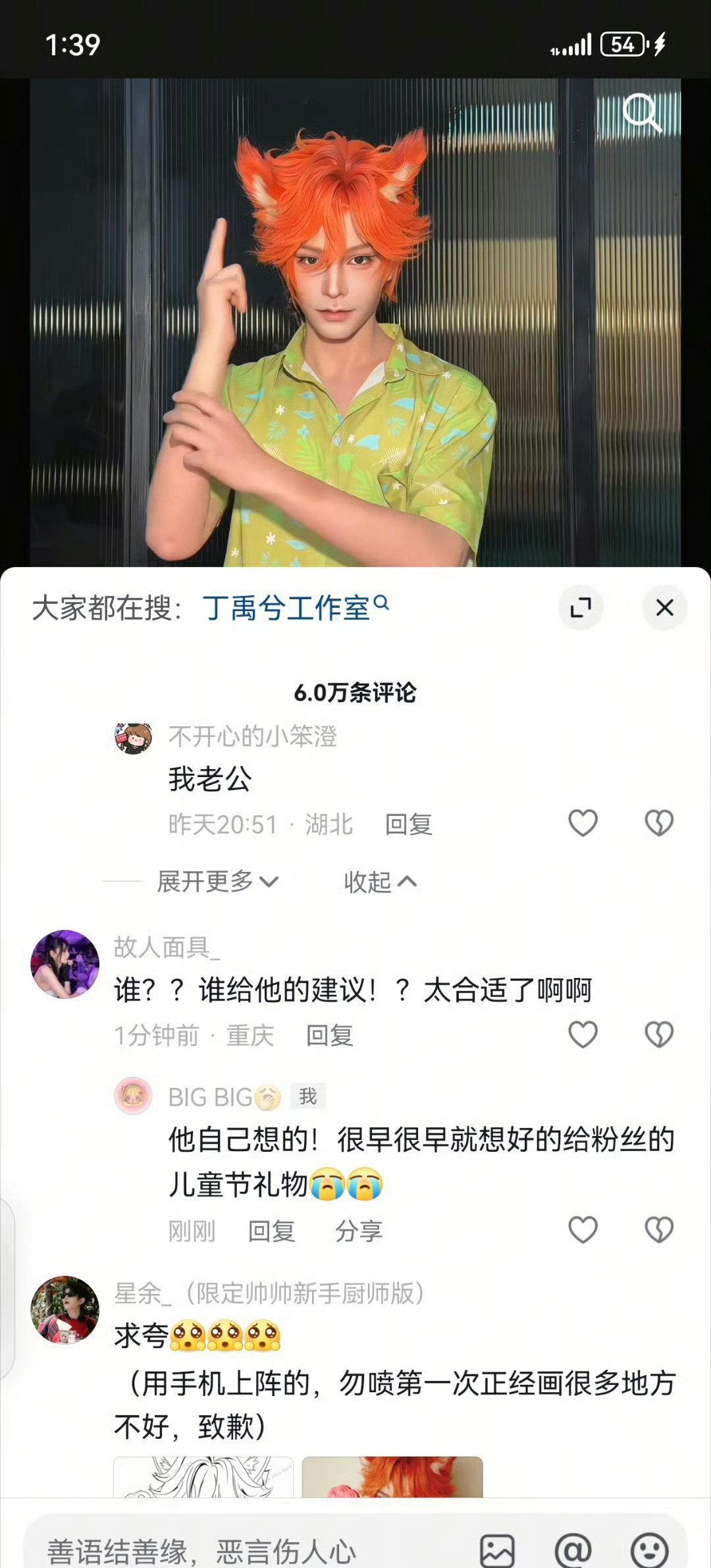Reply to BIG BIG's own comment
The image size is (711, 1568).
click(271, 1231)
